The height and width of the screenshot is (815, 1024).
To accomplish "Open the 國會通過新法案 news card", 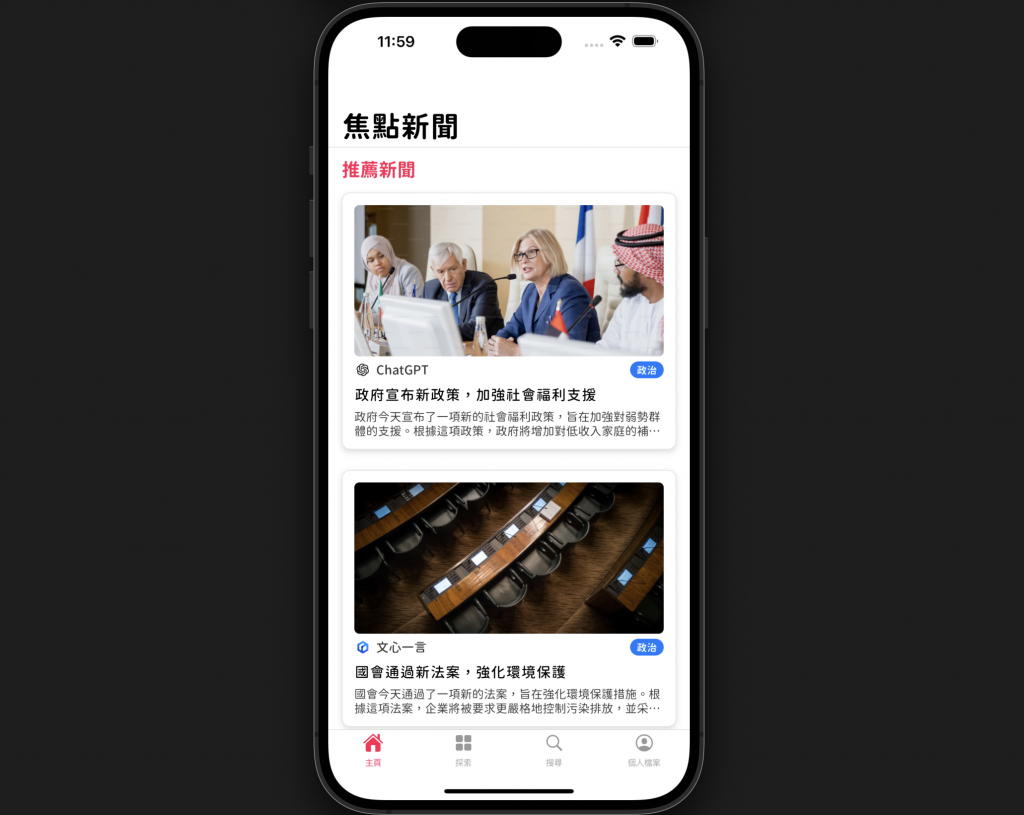I will point(508,597).
